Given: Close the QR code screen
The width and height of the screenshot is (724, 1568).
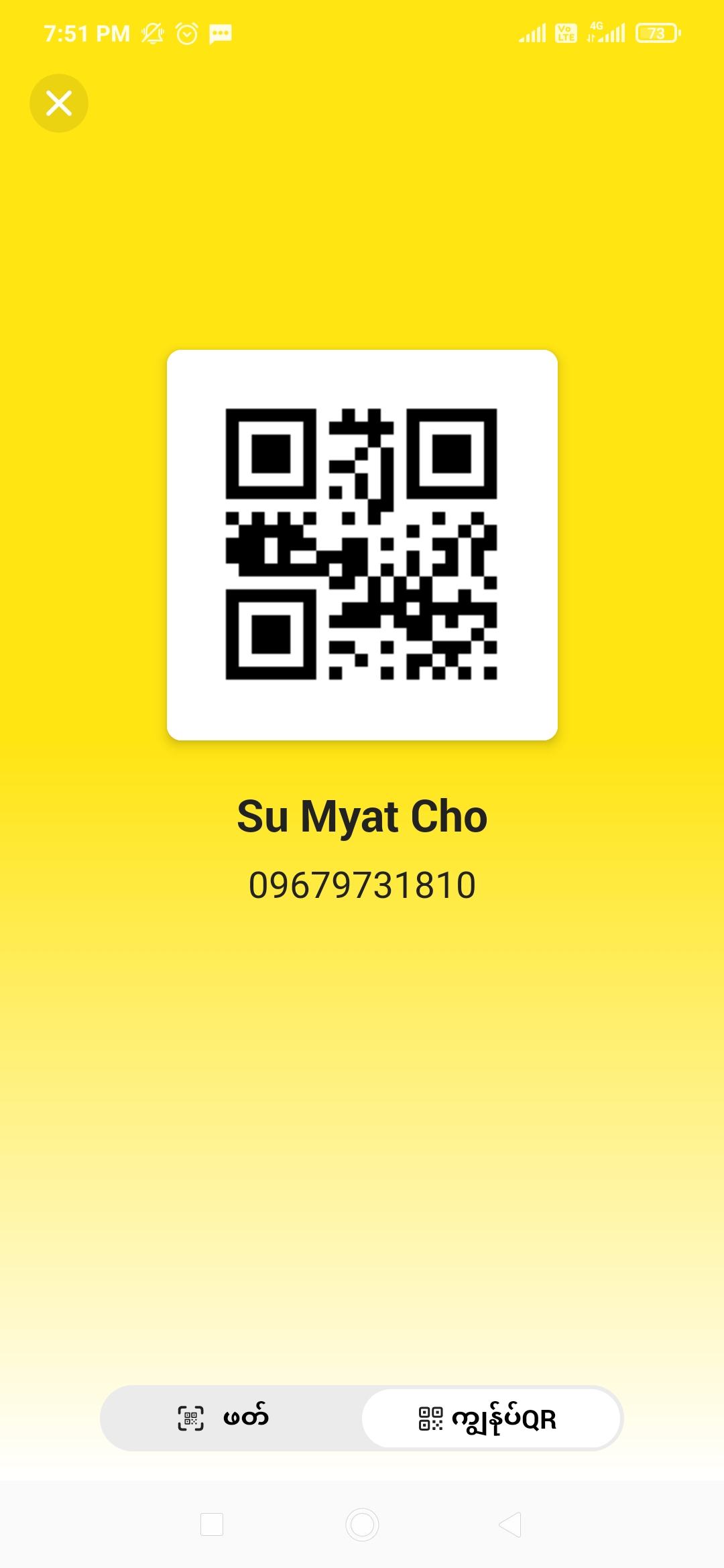Looking at the screenshot, I should pyautogui.click(x=59, y=103).
